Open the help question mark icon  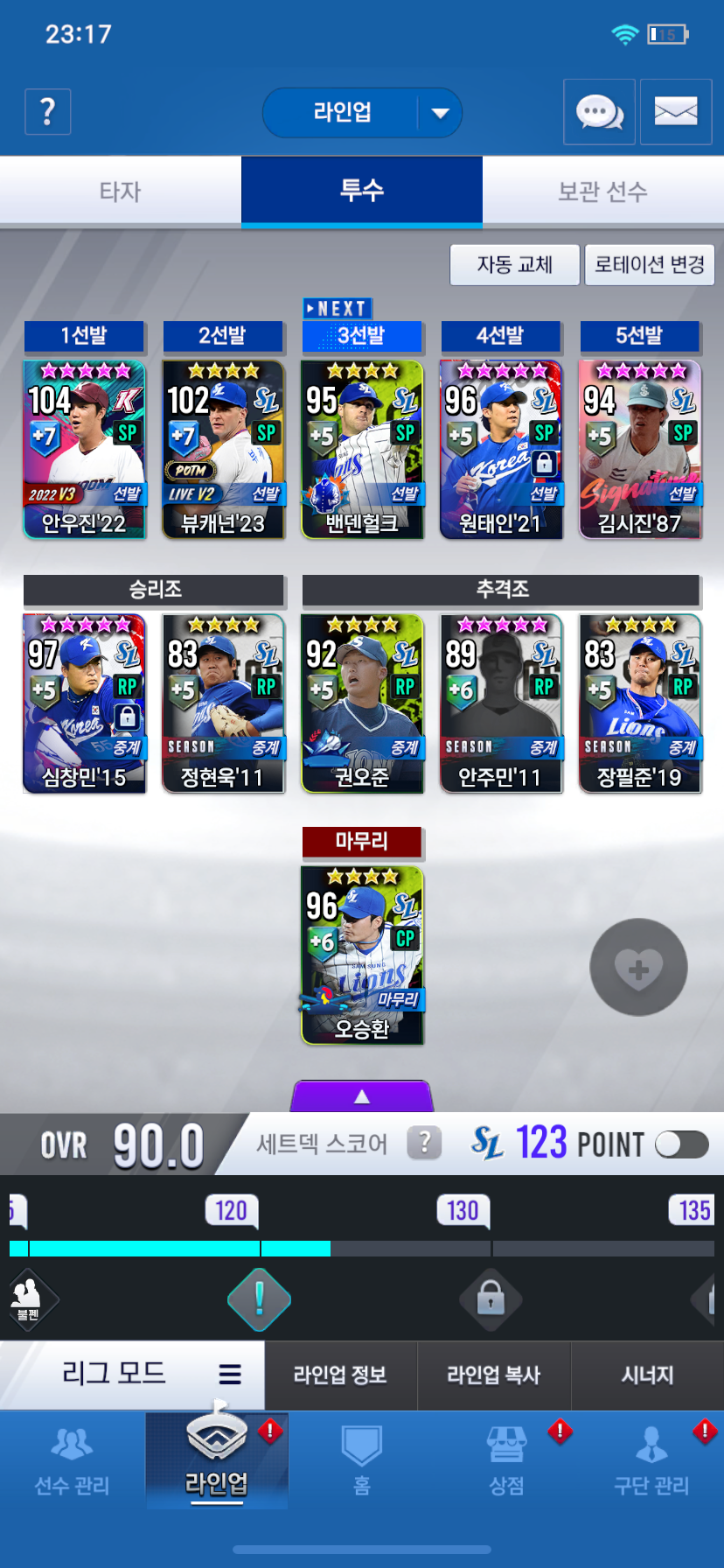tap(47, 112)
